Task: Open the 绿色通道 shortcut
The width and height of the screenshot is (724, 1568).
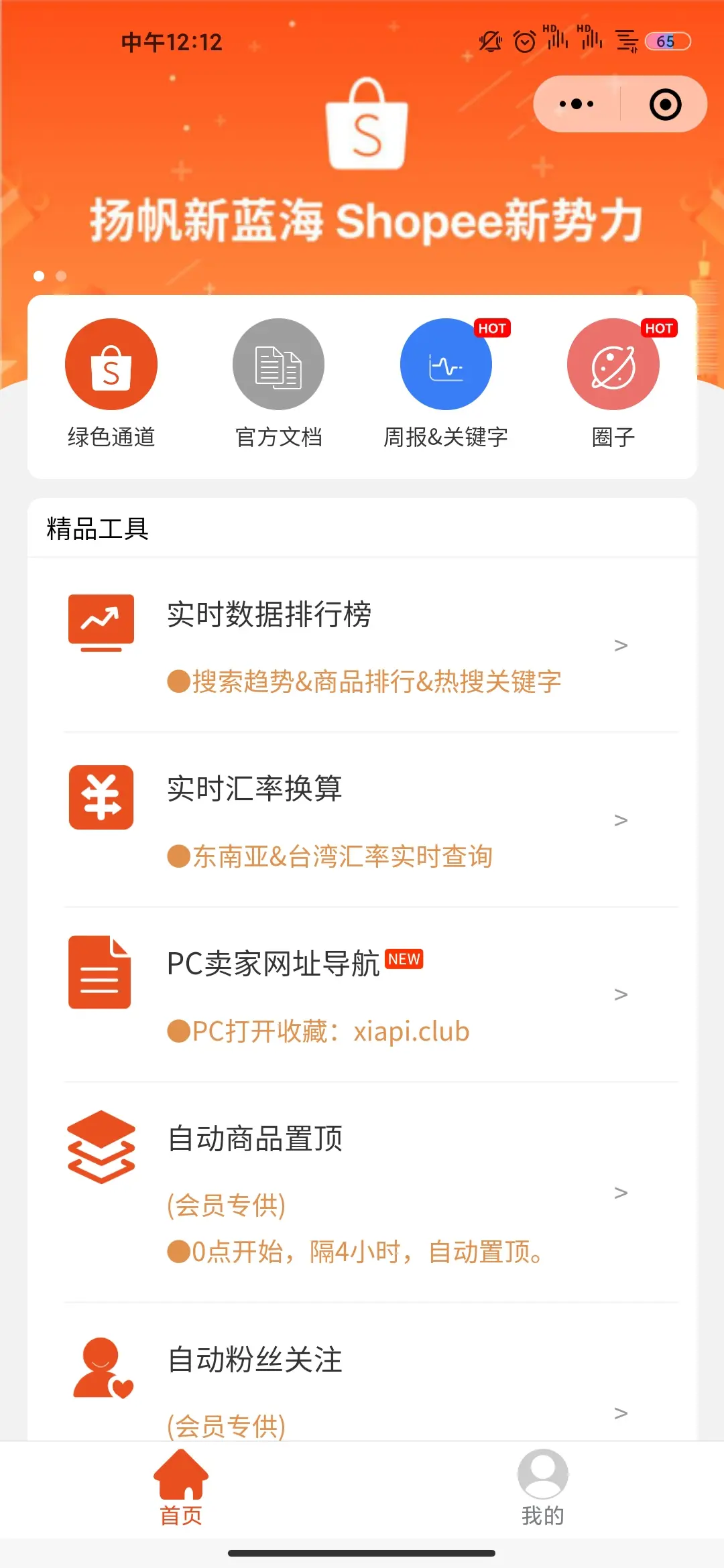Action: coord(111,383)
